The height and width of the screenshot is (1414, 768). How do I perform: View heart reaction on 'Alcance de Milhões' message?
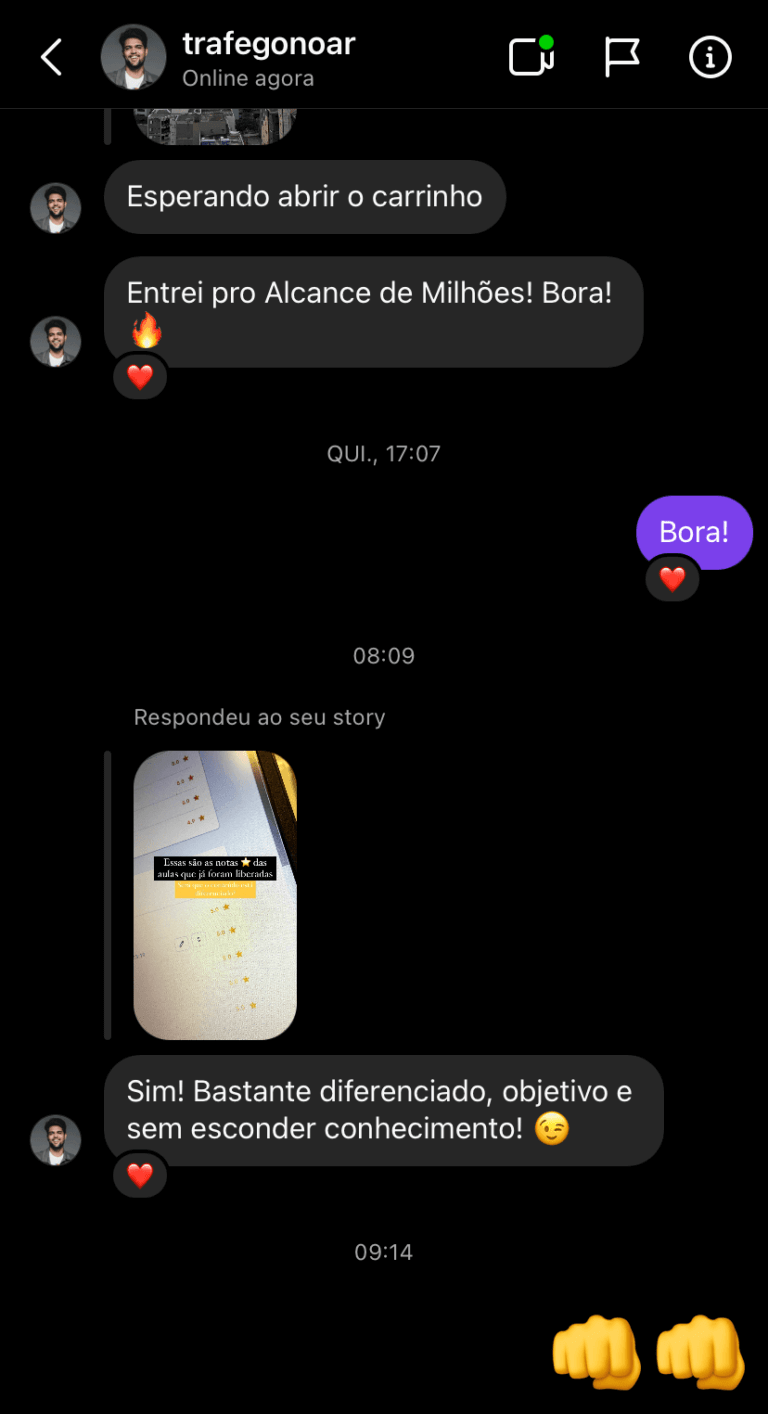pyautogui.click(x=140, y=377)
